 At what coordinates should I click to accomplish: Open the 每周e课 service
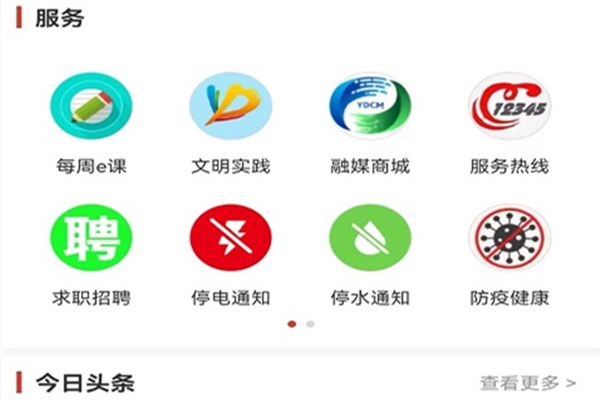(91, 107)
